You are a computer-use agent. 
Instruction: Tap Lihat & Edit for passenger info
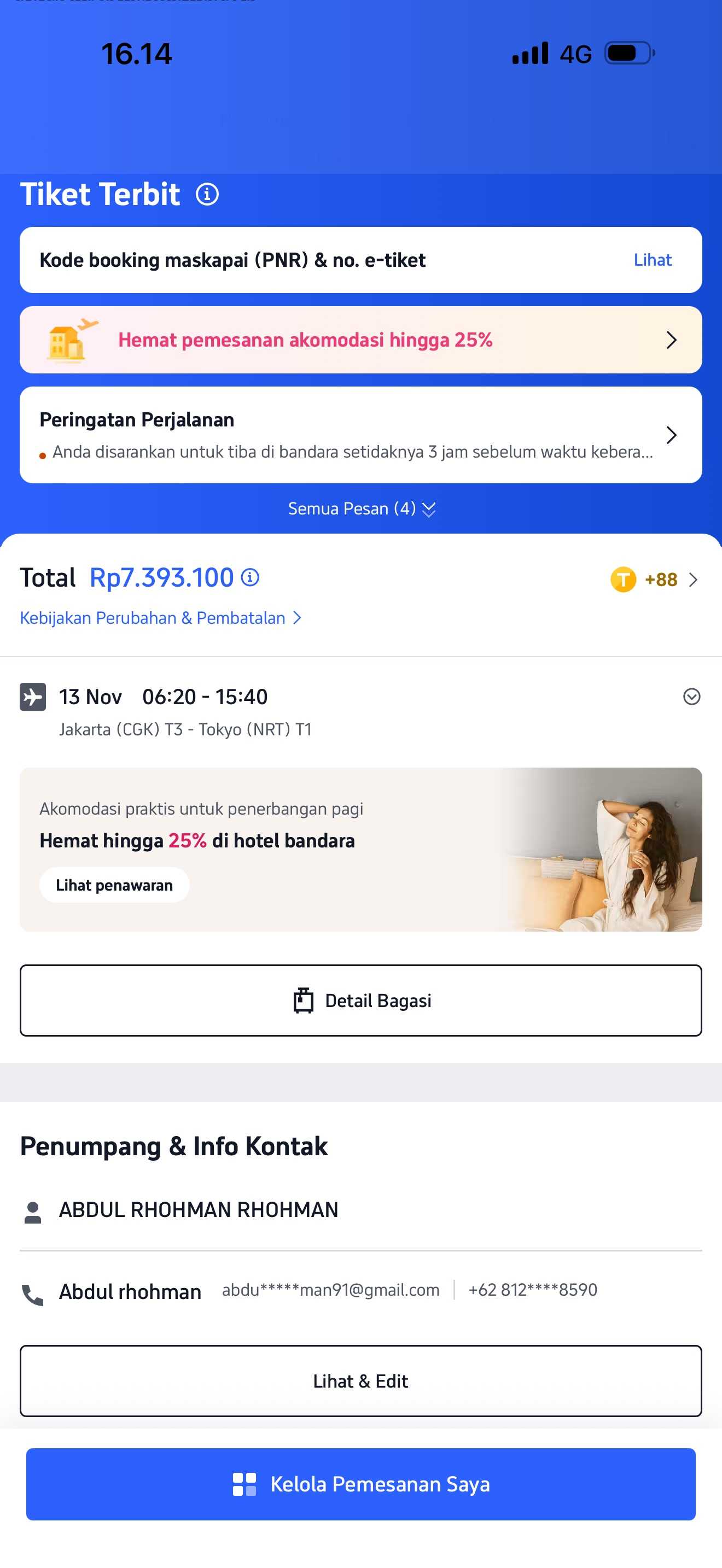(360, 1380)
